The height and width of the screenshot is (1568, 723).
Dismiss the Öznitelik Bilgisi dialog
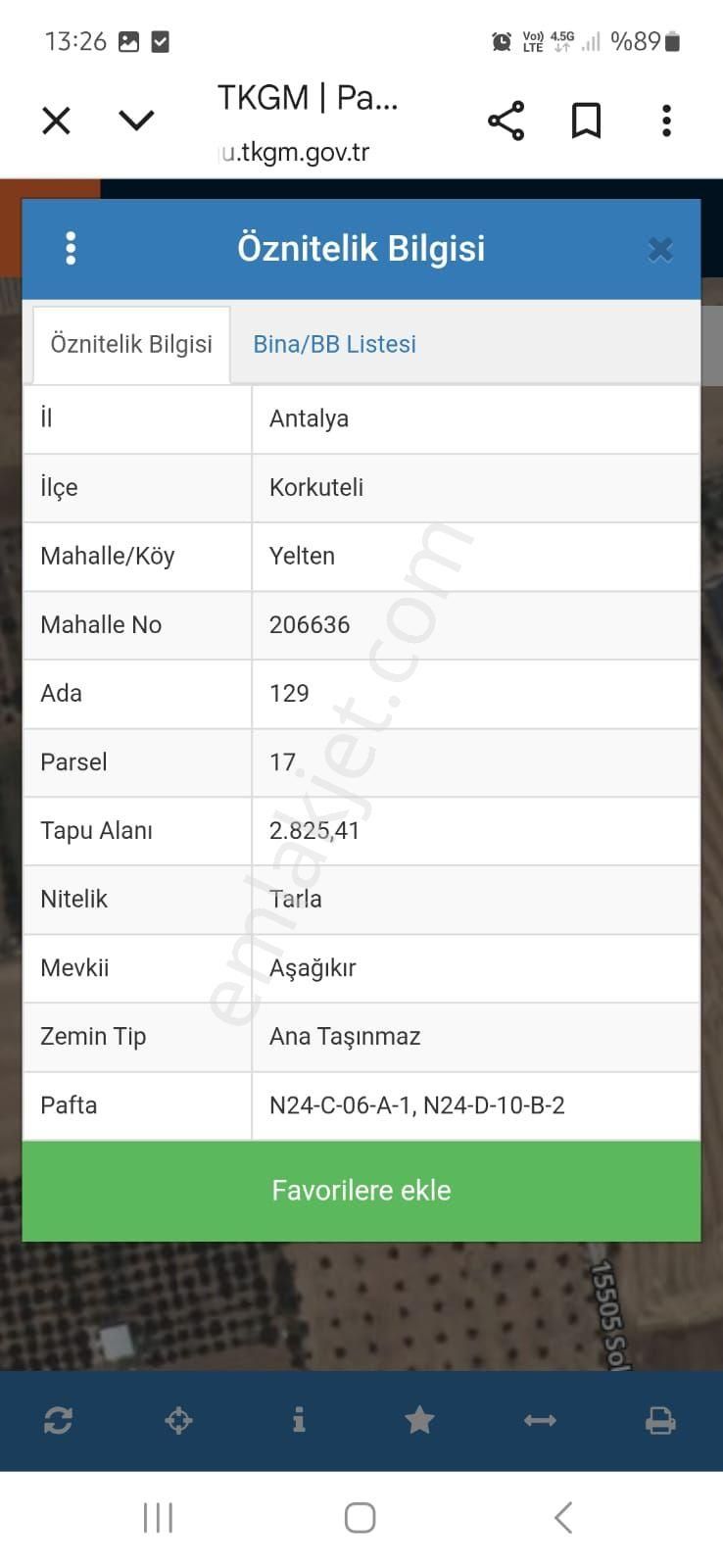point(660,249)
